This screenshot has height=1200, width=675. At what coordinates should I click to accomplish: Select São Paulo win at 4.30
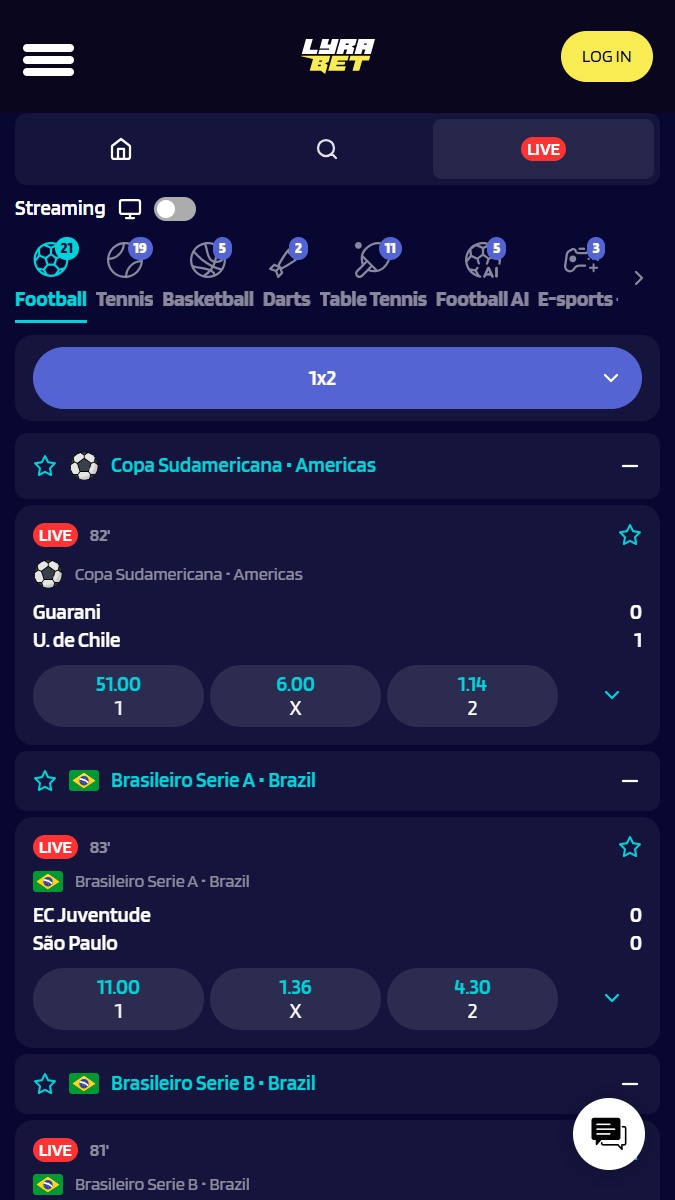472,999
